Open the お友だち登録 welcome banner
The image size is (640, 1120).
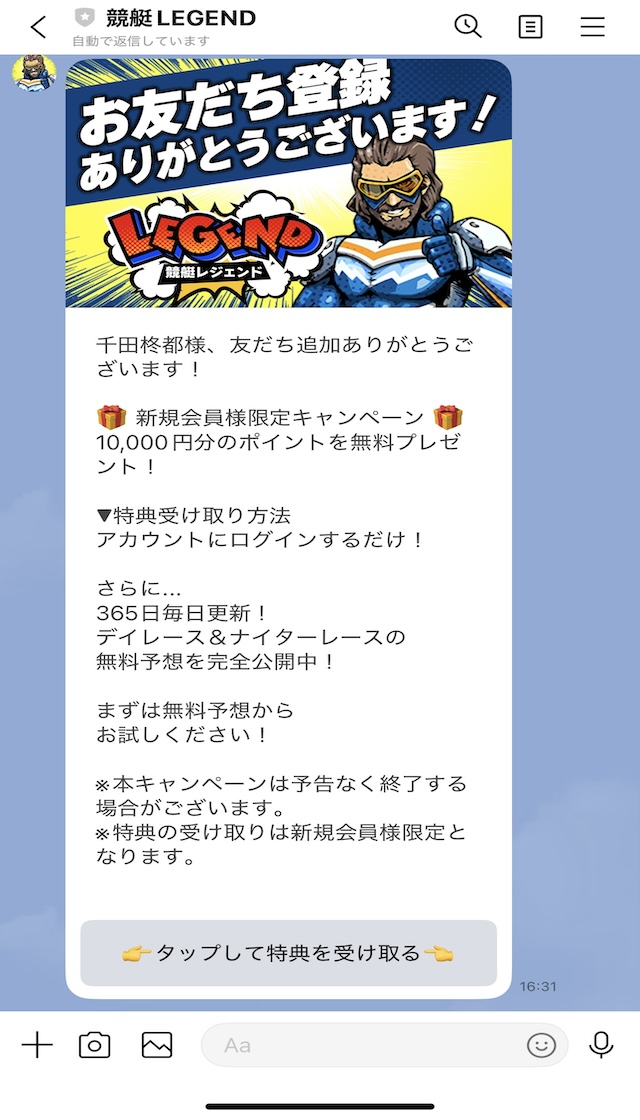289,183
